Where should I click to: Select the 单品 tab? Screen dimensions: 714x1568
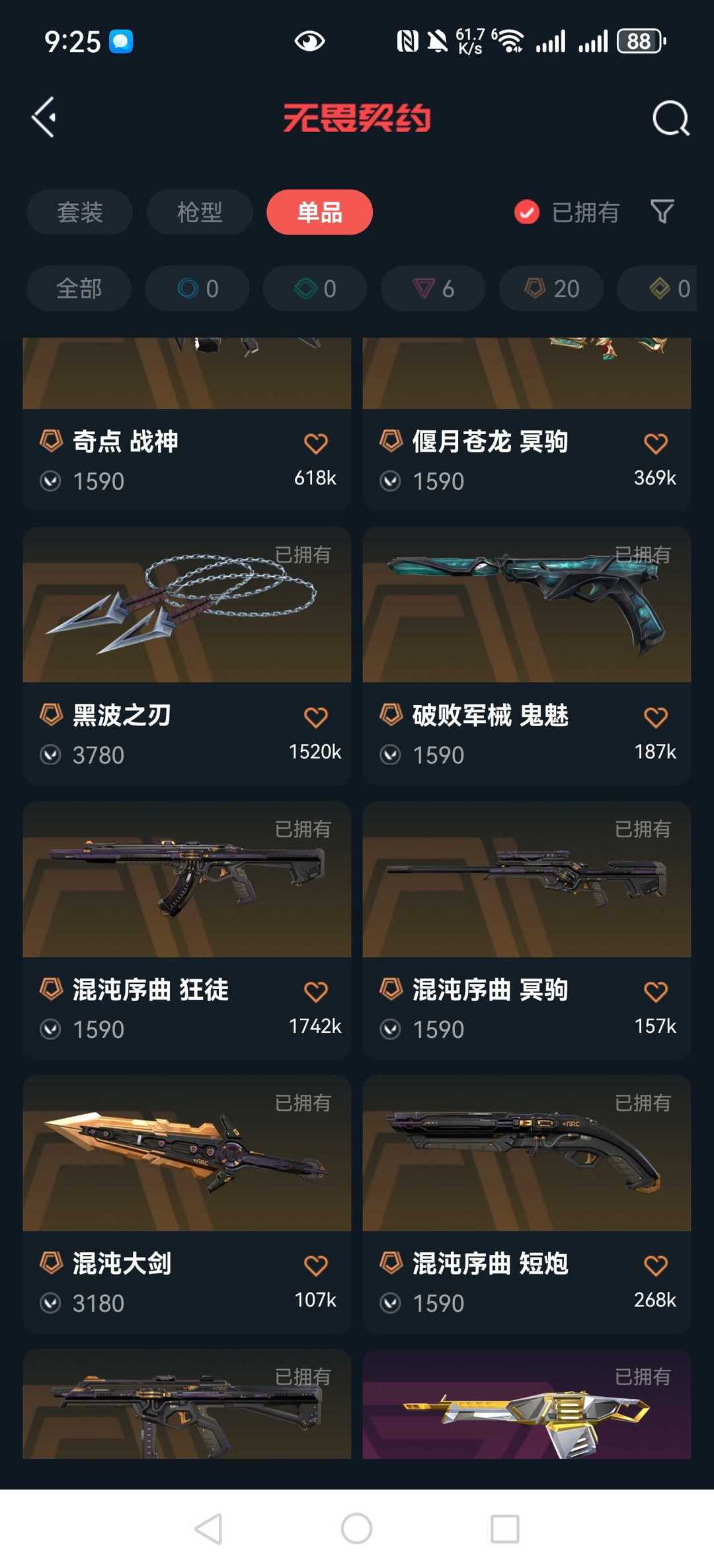pos(319,212)
